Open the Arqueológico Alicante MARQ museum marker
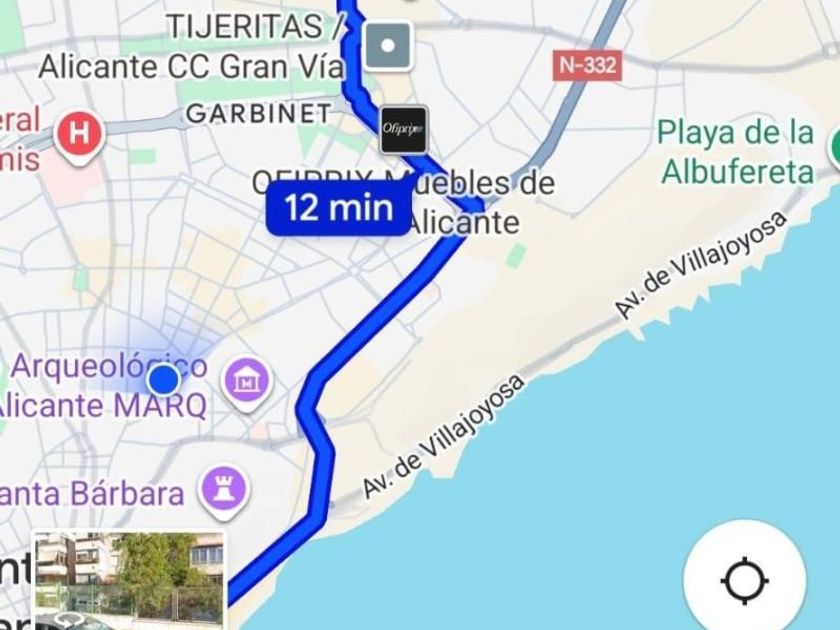The height and width of the screenshot is (630, 840). coord(246,380)
